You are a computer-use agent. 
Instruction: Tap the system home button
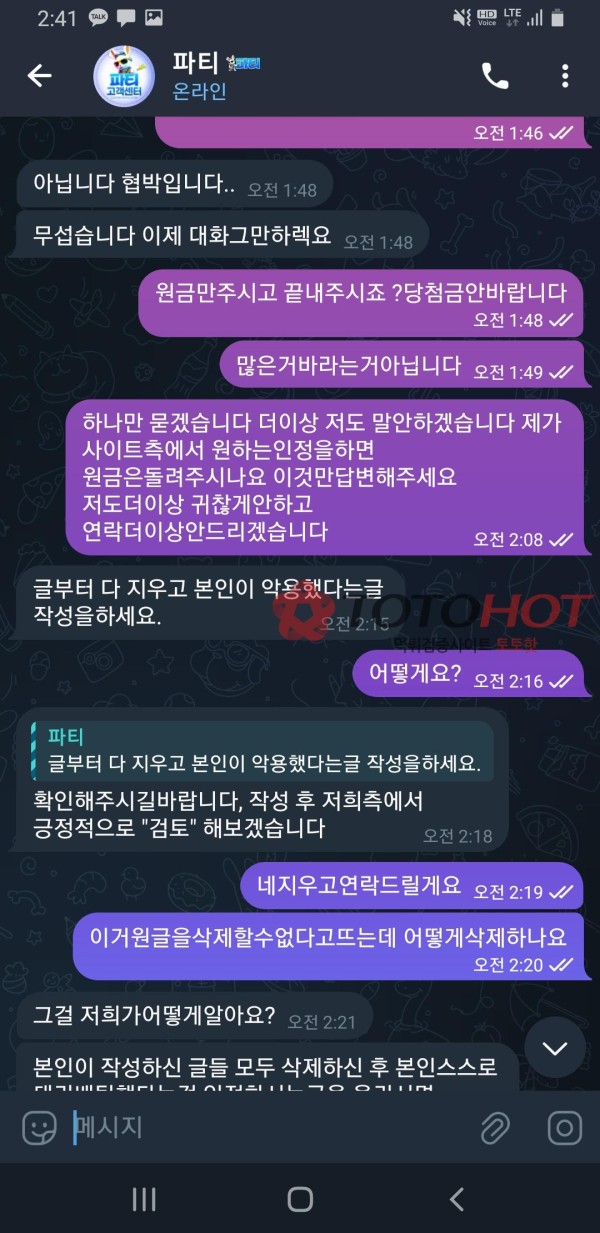300,1199
